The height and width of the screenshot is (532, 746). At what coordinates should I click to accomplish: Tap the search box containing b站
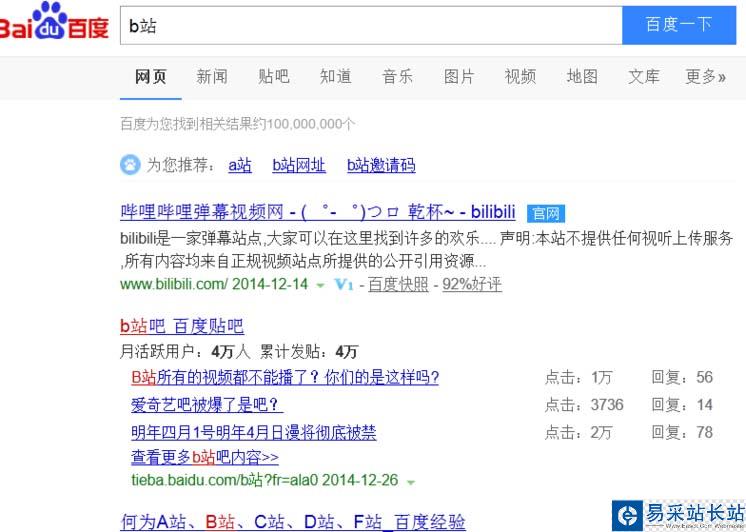(x=370, y=26)
